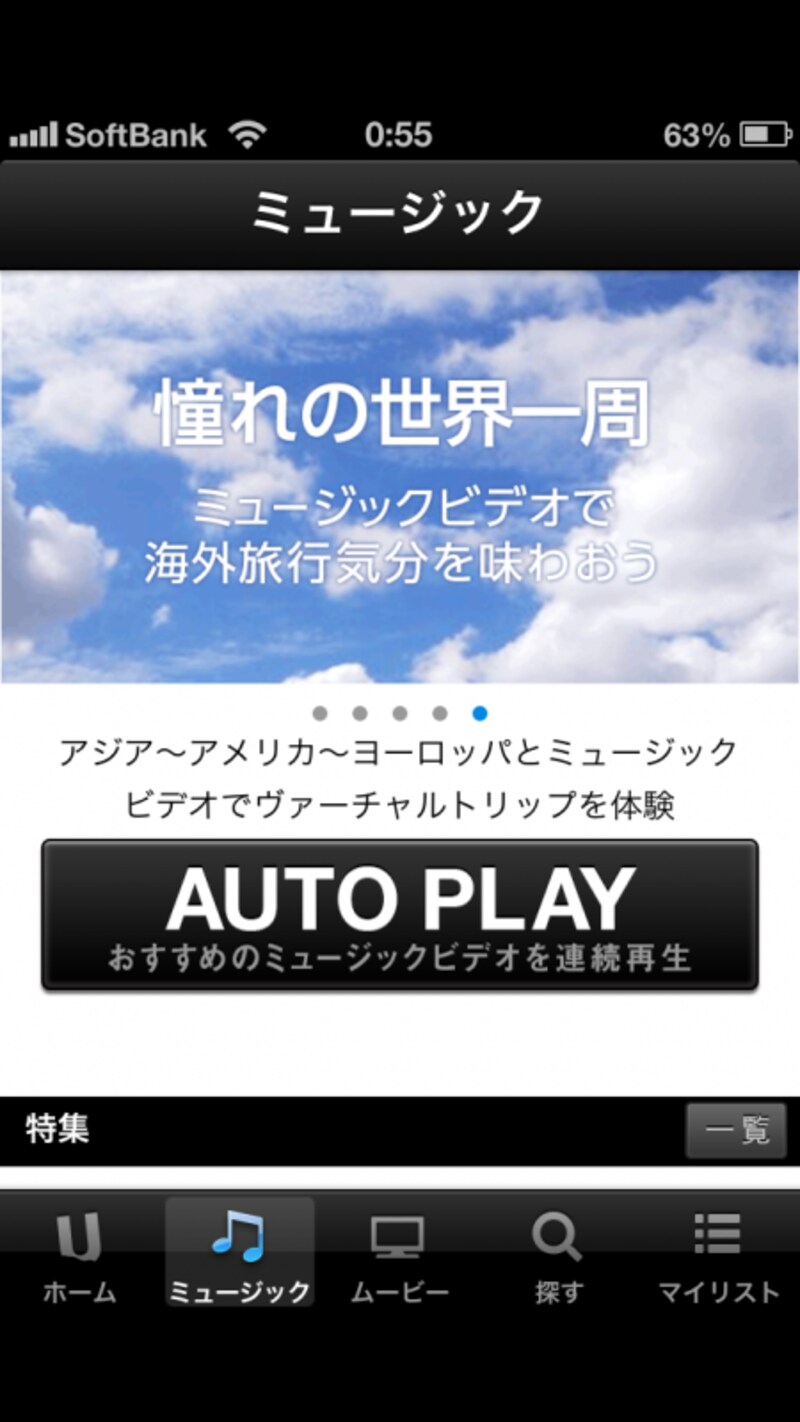The image size is (800, 1422).
Task: Tap the blue banner page indicator dot
Action: pyautogui.click(x=480, y=713)
